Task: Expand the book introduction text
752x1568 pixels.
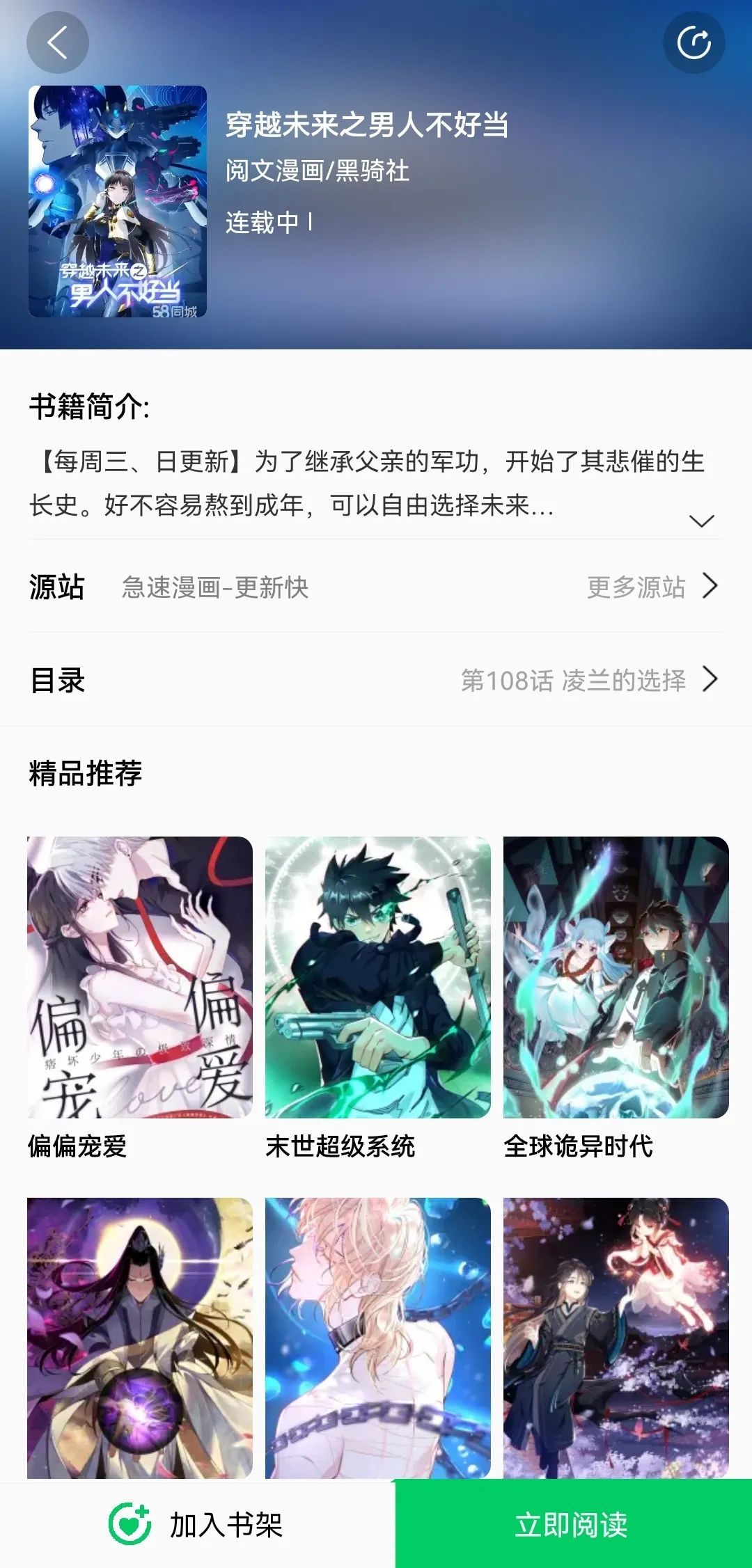Action: [700, 521]
